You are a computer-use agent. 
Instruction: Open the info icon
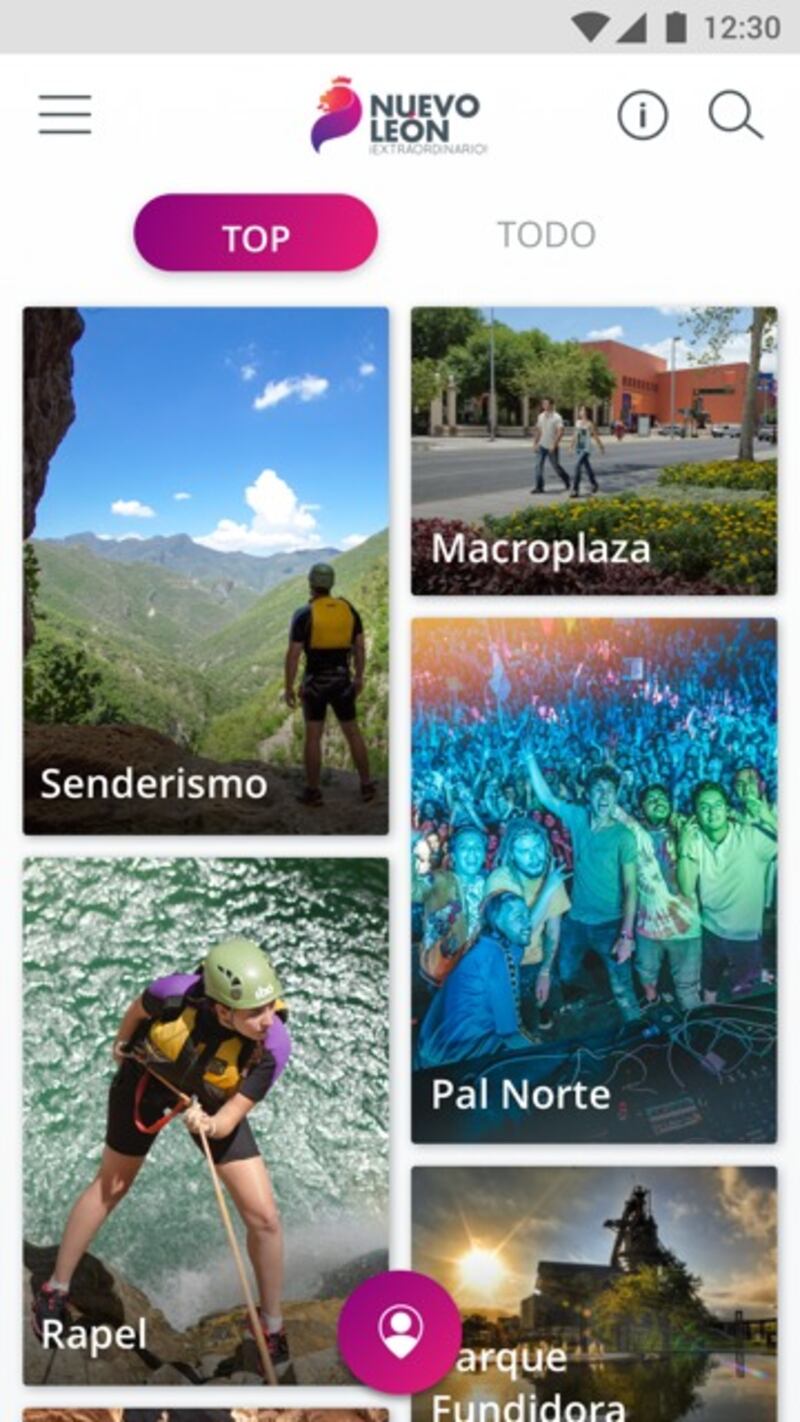click(642, 115)
